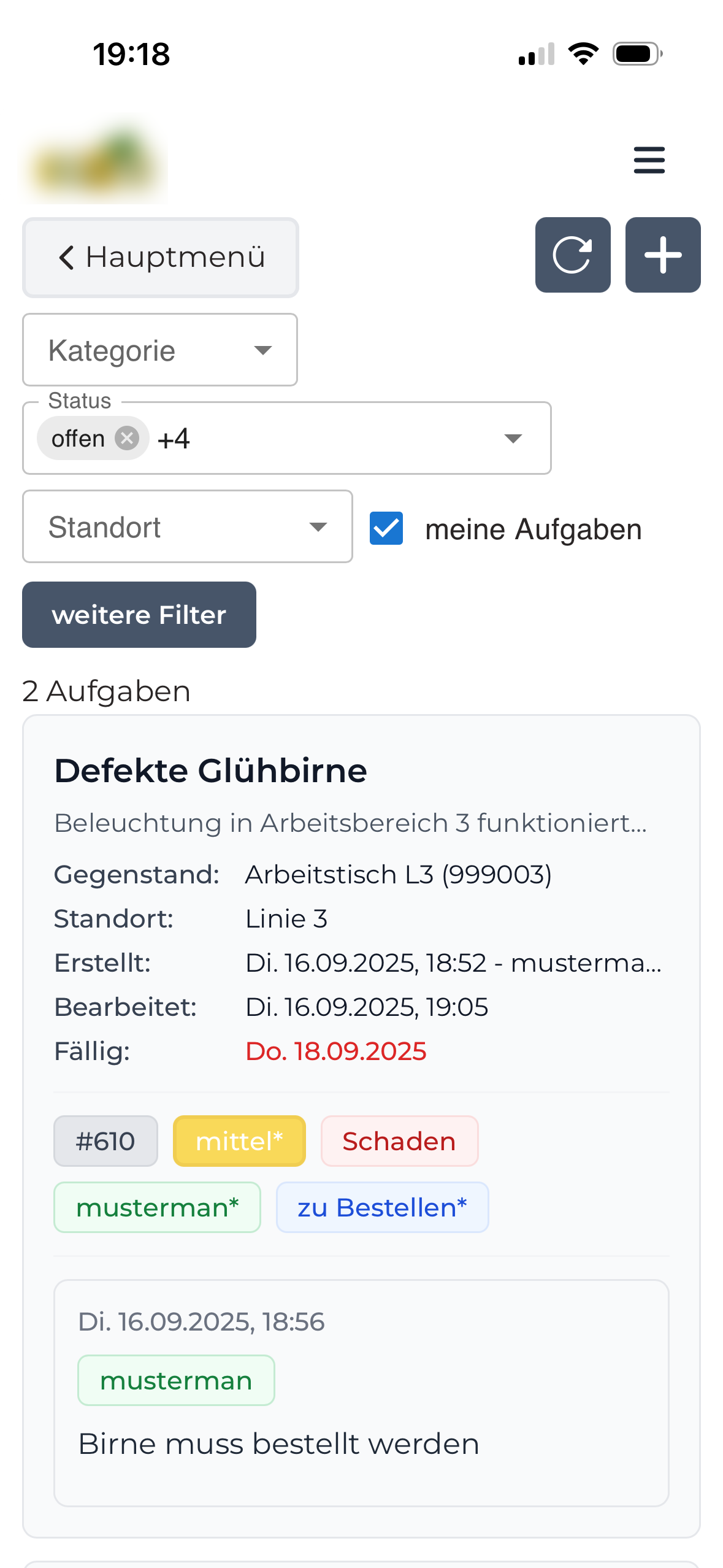Image resolution: width=723 pixels, height=1568 pixels.
Task: Select the red 'Schaden' category tag
Action: 399,1140
